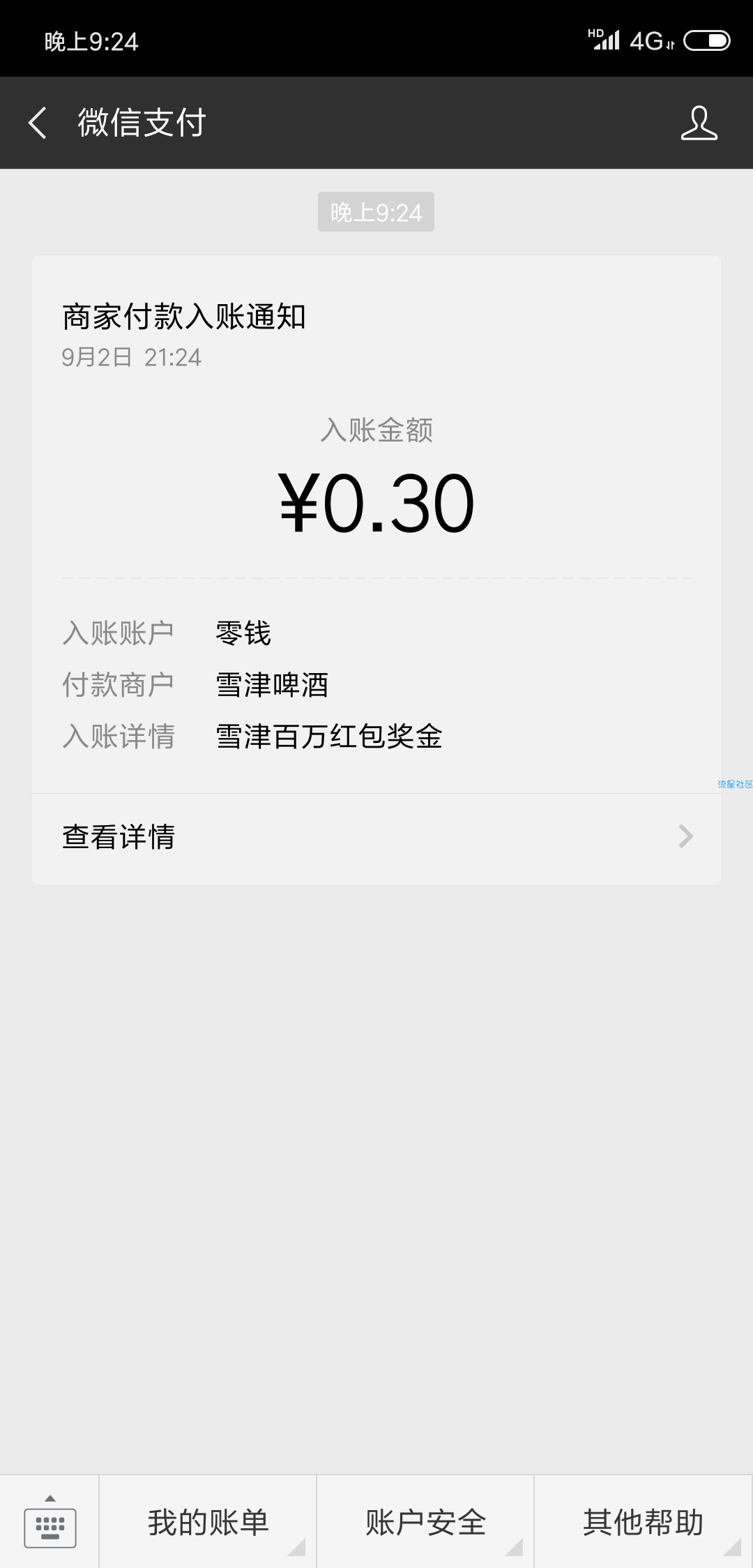
Task: Open the account profile icon
Action: click(699, 123)
